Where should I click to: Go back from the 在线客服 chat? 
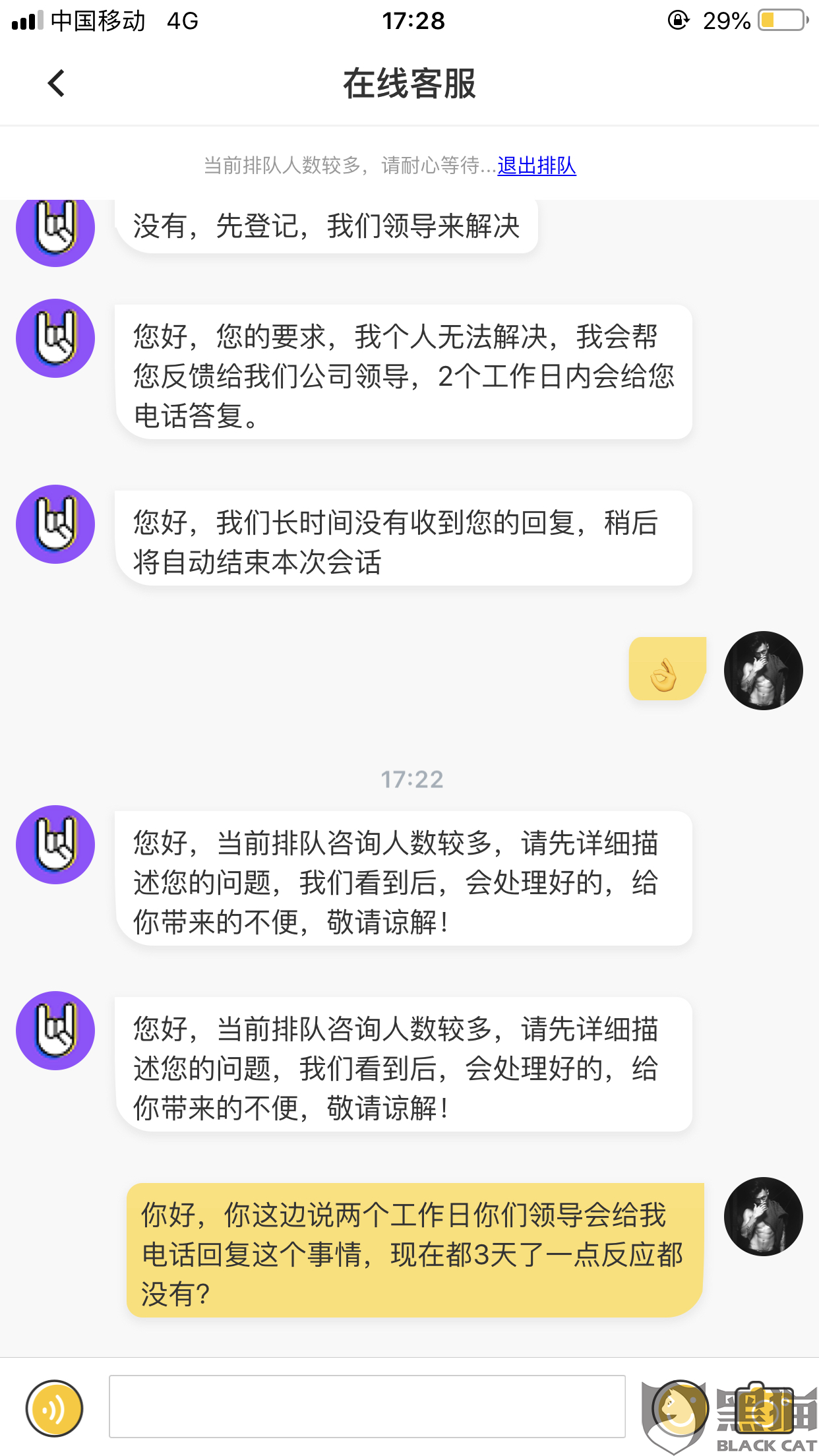coord(57,84)
